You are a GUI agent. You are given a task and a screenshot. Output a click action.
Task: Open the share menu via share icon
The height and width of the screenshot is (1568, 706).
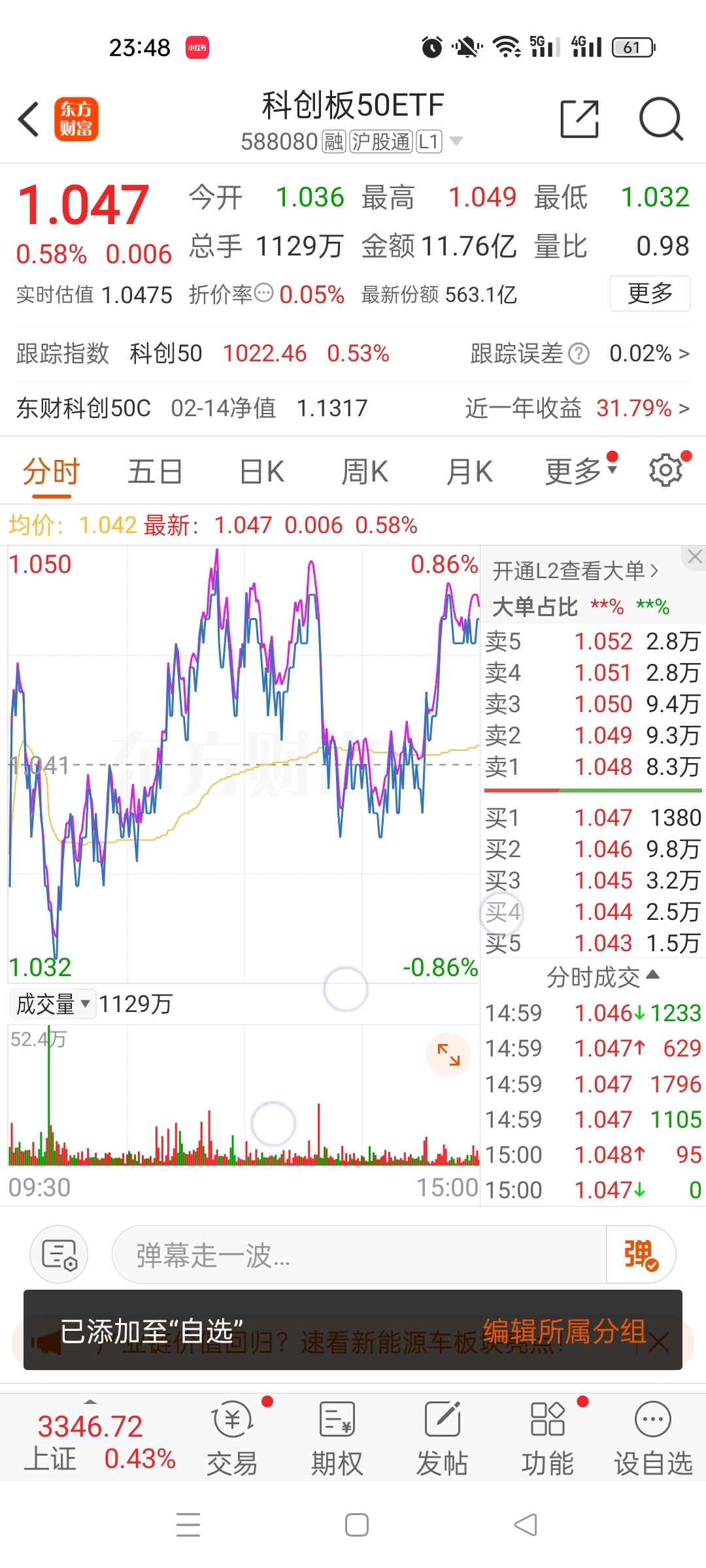[580, 119]
